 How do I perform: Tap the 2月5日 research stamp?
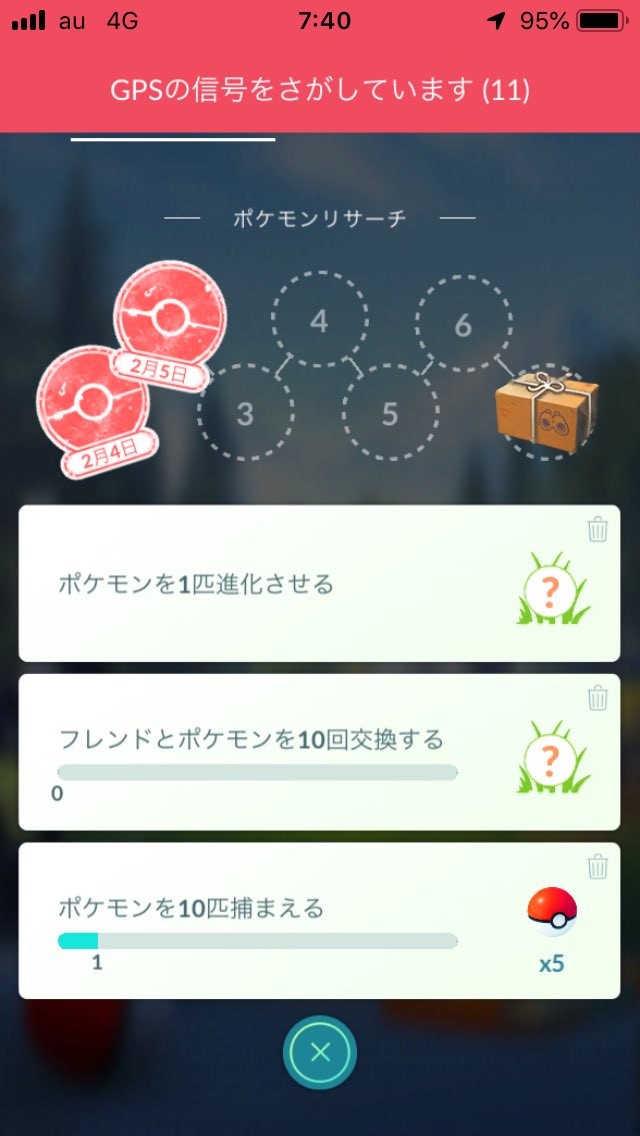coord(169,325)
